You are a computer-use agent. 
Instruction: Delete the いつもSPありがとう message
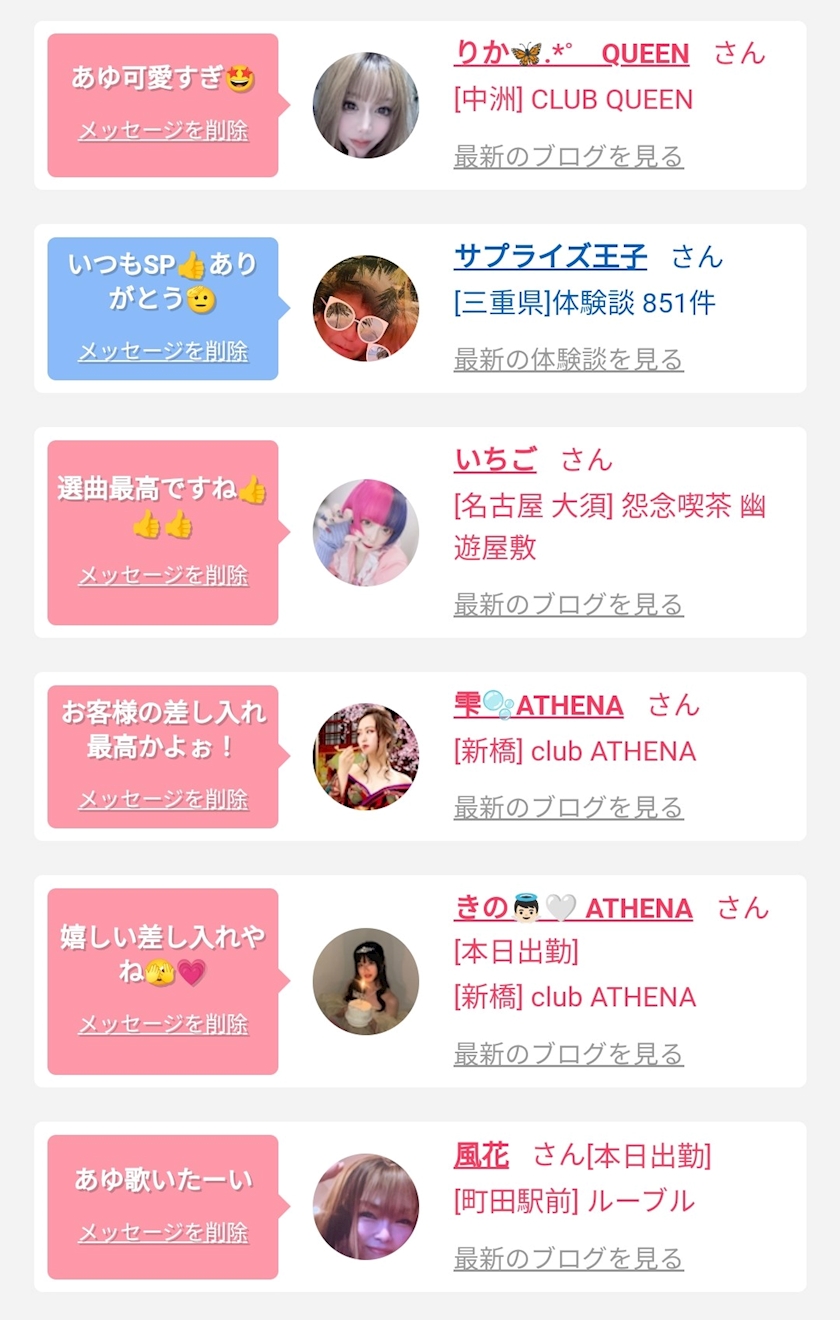pyautogui.click(x=163, y=352)
